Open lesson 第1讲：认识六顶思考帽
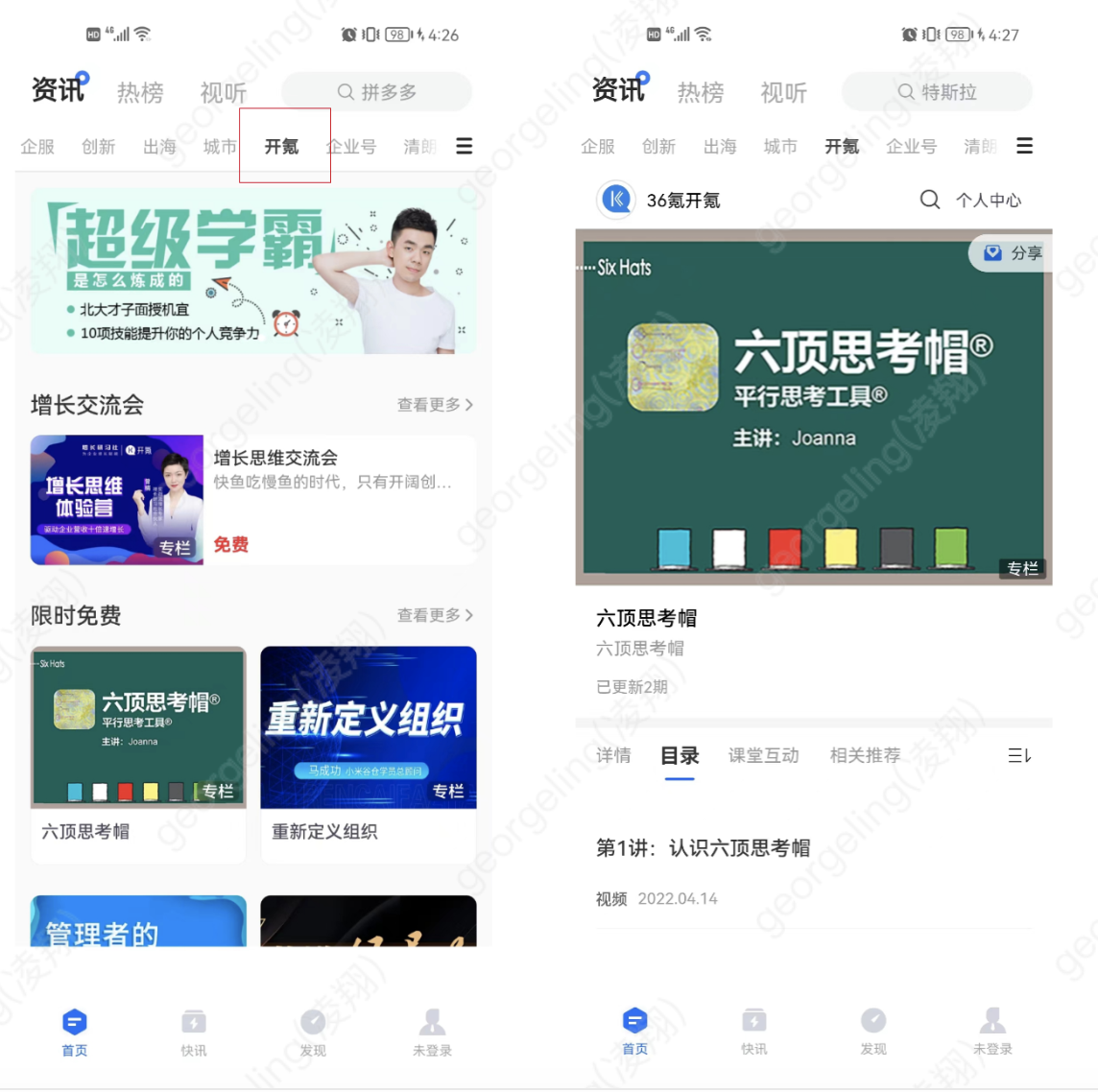This screenshot has height=1092, width=1098. (703, 848)
